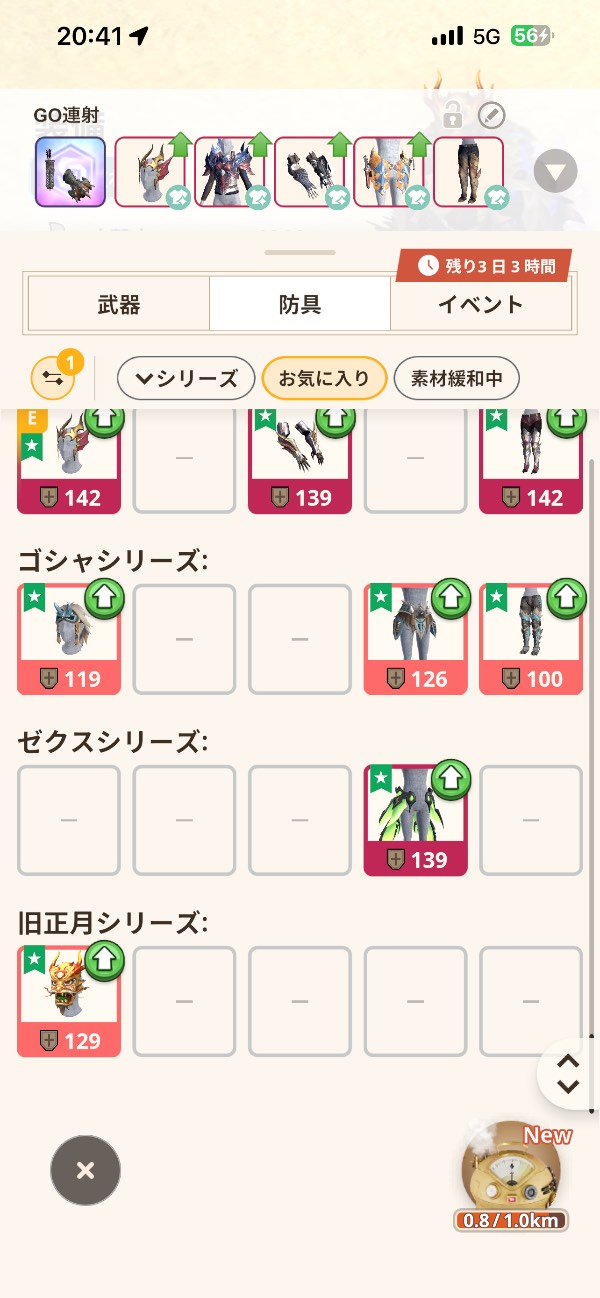Tap the equipped weapon slot in GO連射
The width and height of the screenshot is (600, 1298).
click(x=70, y=172)
